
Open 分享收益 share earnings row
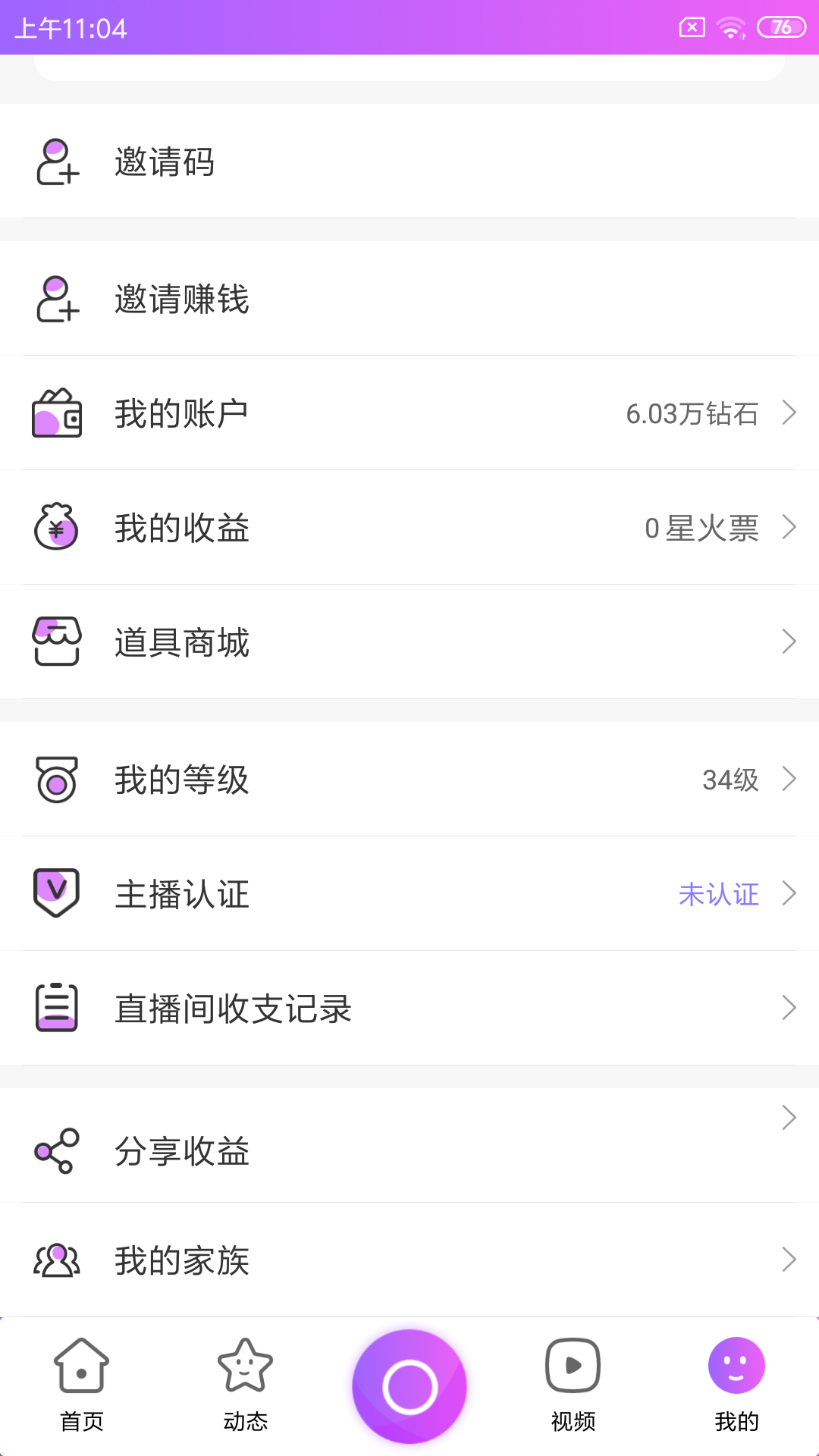coord(409,1150)
